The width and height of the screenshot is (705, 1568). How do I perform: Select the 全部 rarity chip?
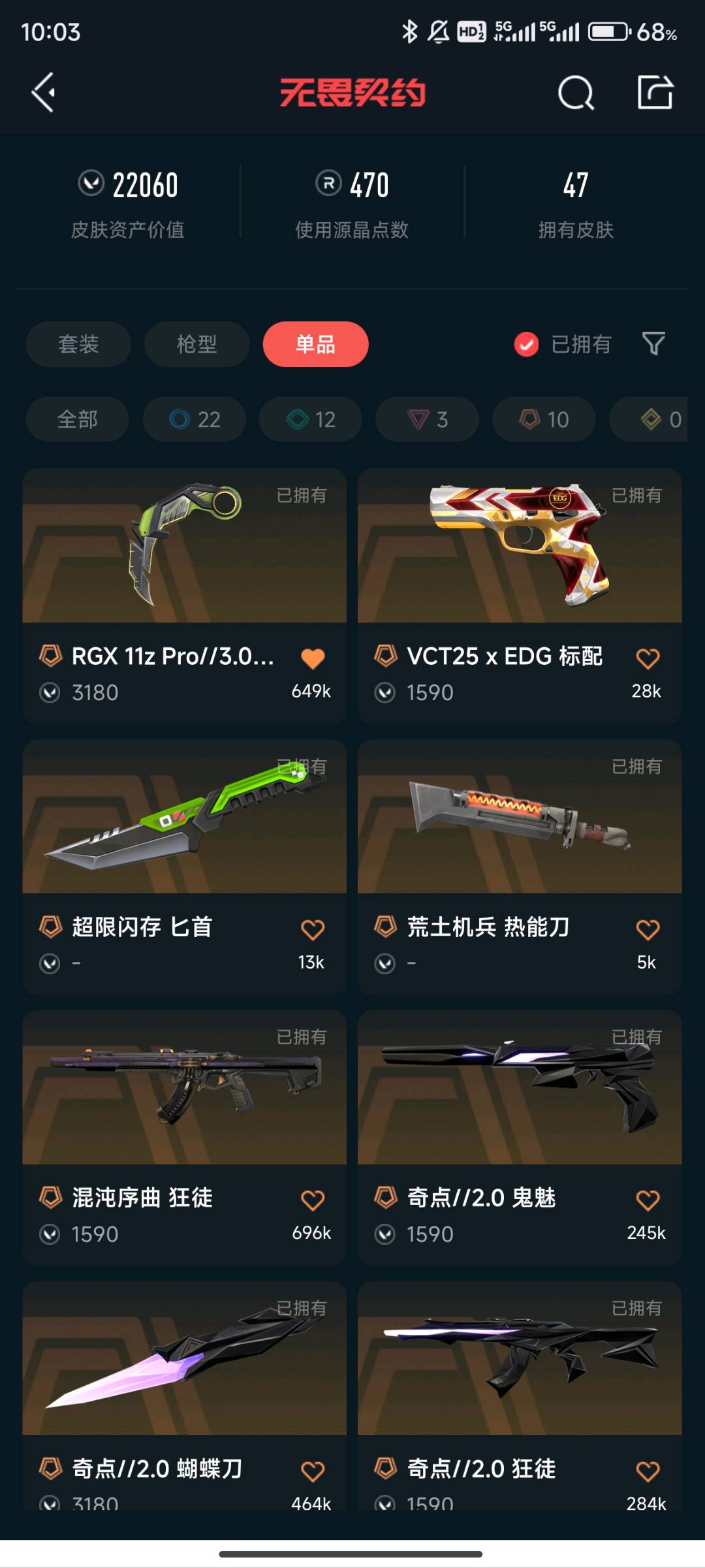(77, 419)
